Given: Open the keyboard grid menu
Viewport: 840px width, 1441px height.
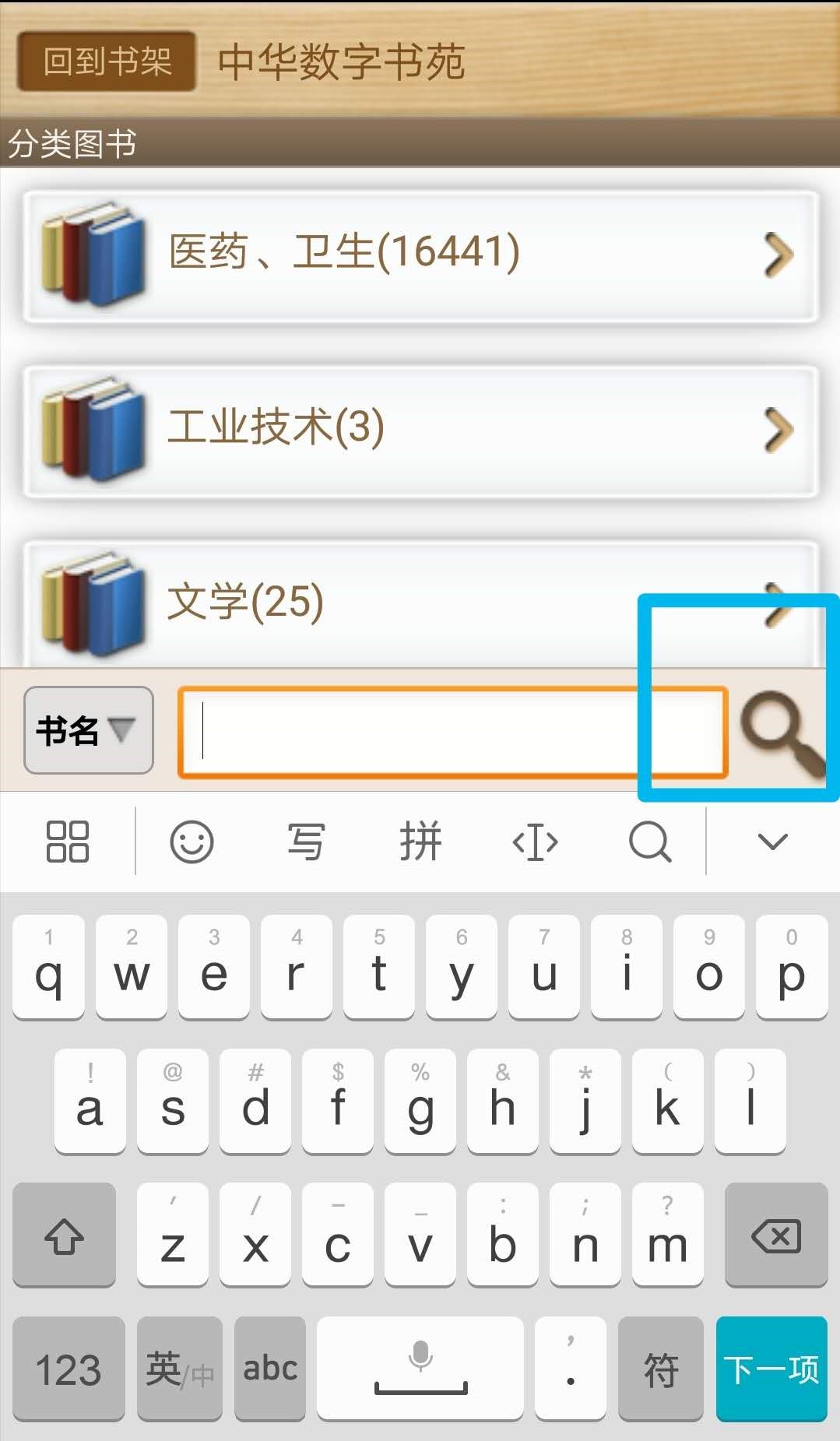Looking at the screenshot, I should 68,842.
